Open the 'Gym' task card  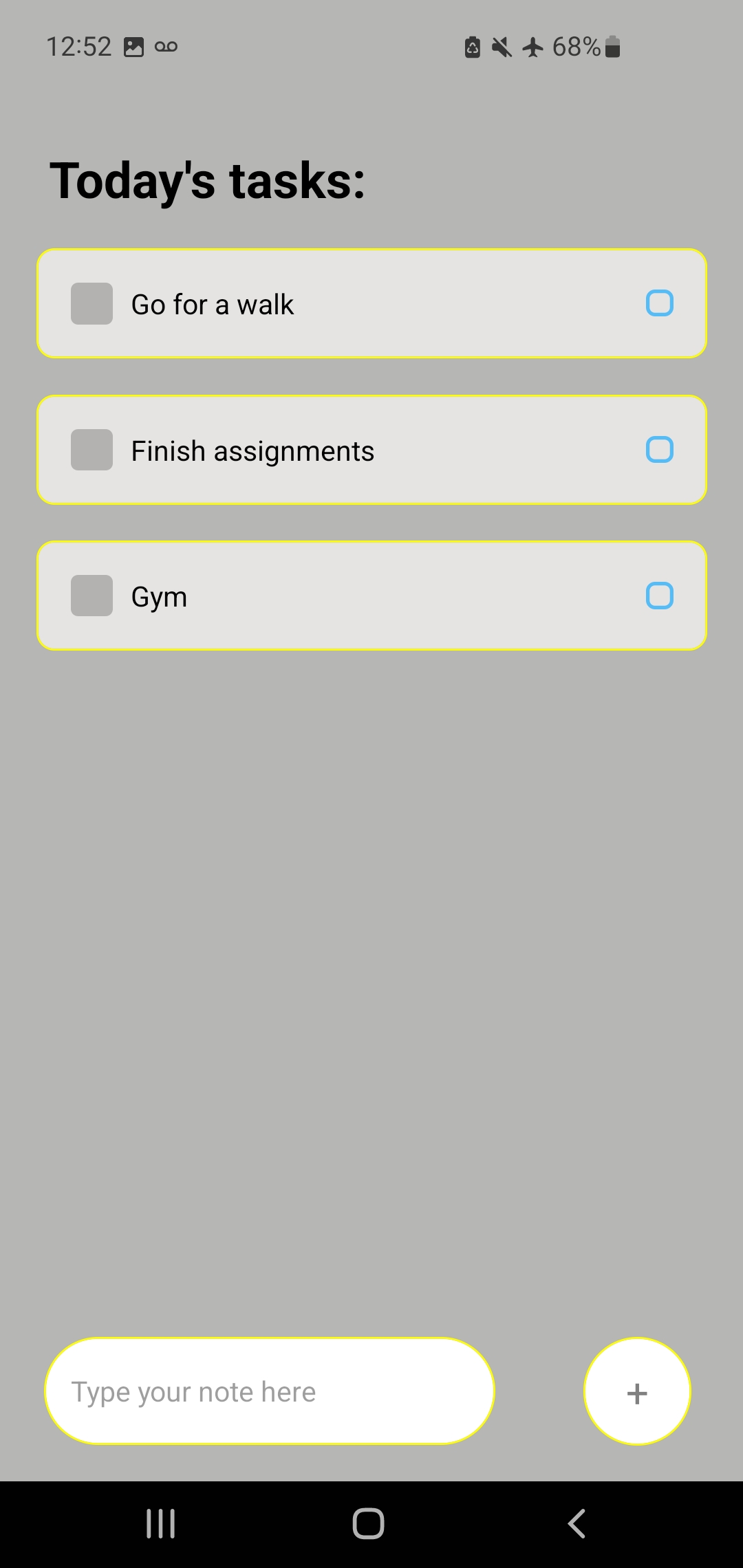tap(371, 596)
